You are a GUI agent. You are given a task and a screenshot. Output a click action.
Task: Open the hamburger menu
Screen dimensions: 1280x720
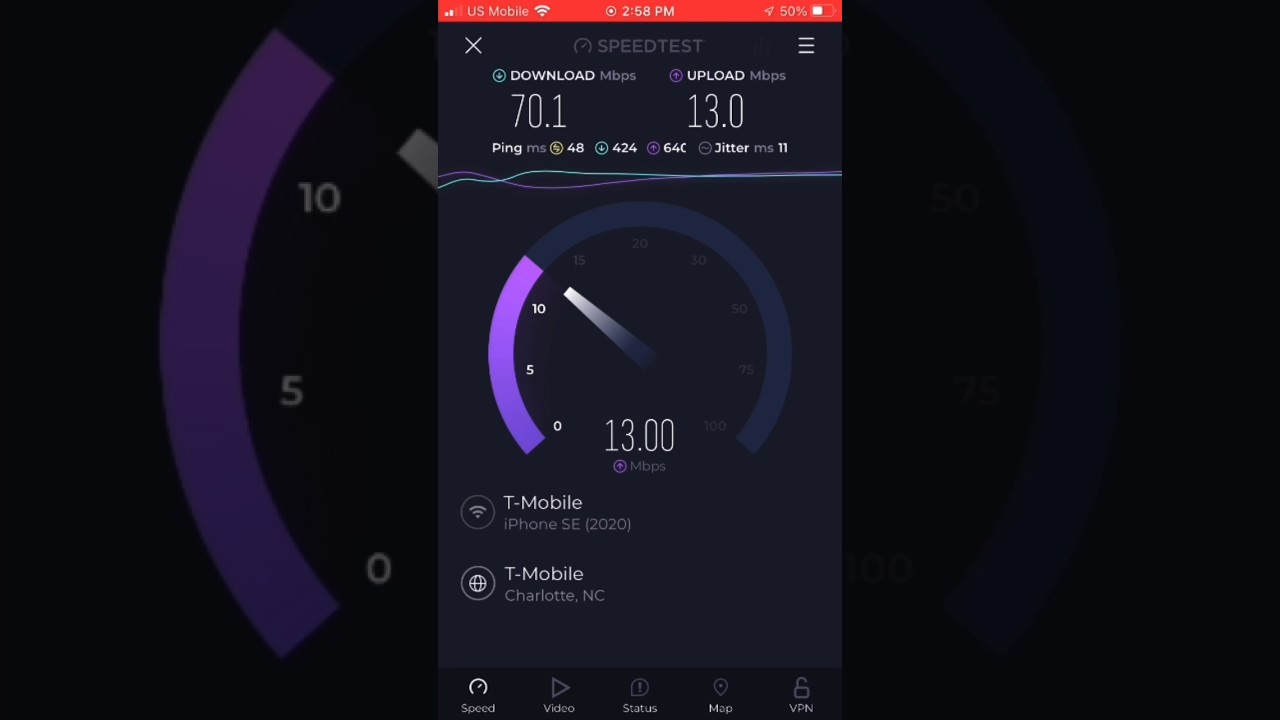tap(806, 45)
